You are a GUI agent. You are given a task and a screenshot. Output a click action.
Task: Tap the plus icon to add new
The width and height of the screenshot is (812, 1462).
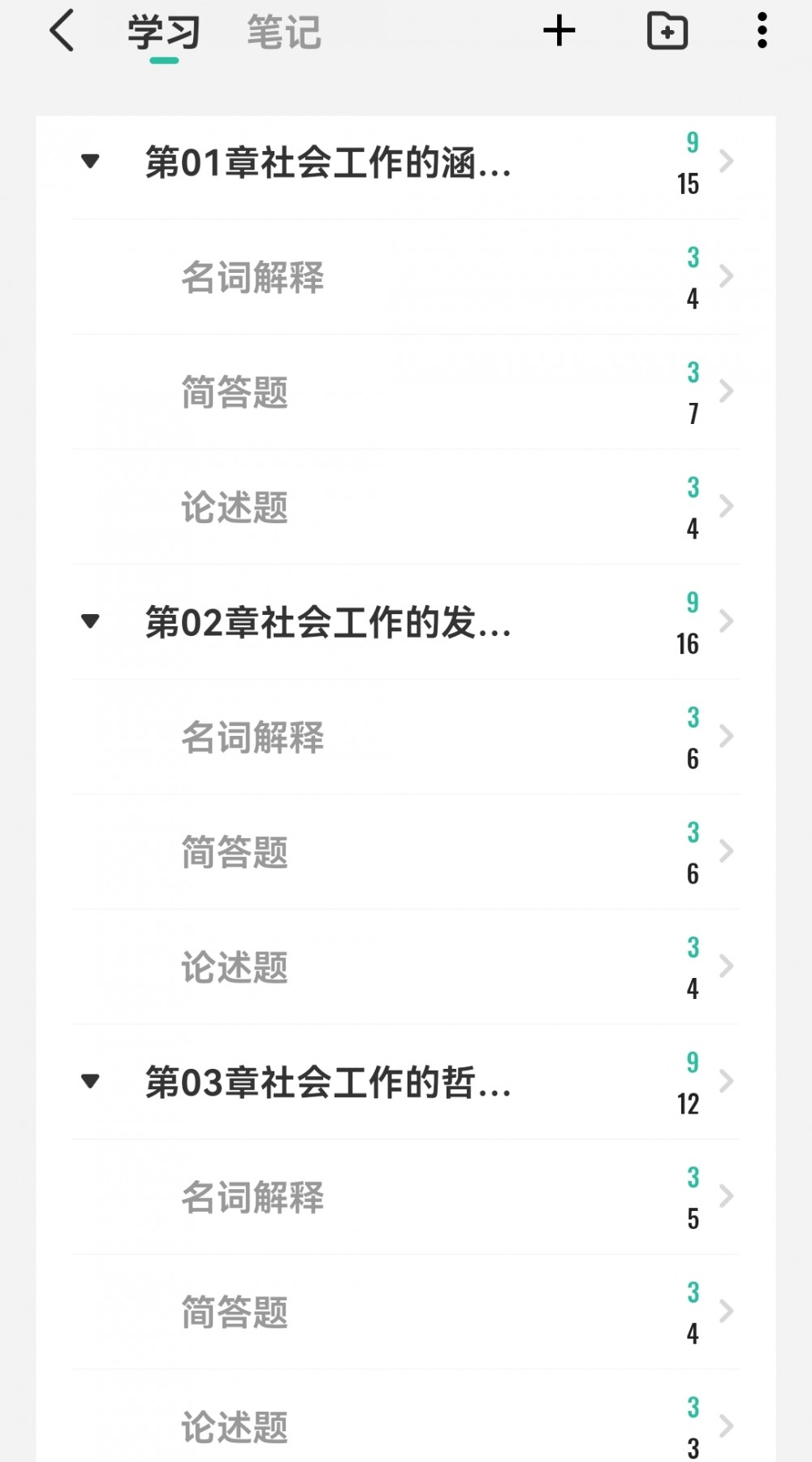[x=559, y=31]
